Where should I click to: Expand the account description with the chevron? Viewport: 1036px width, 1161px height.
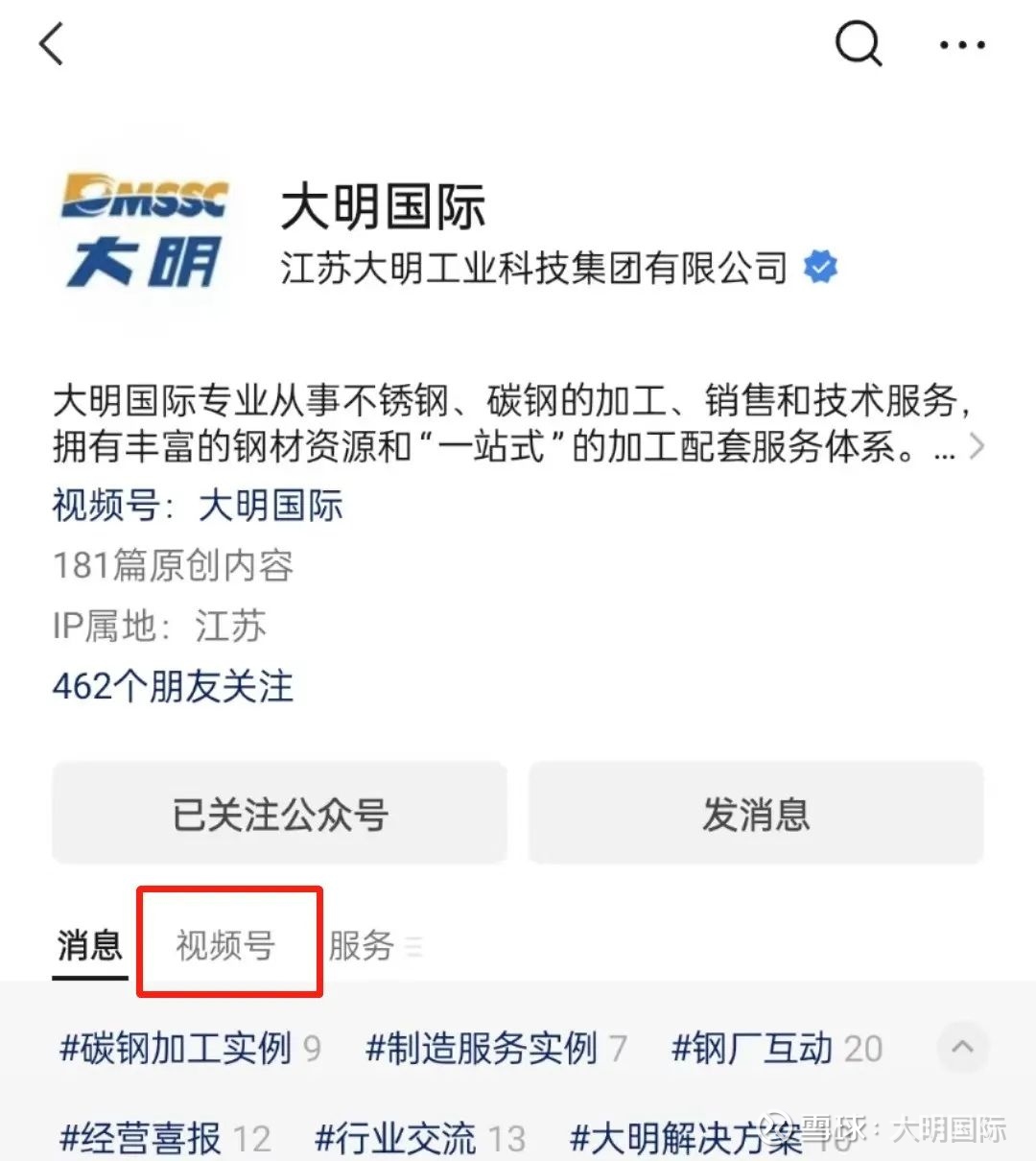(x=977, y=446)
